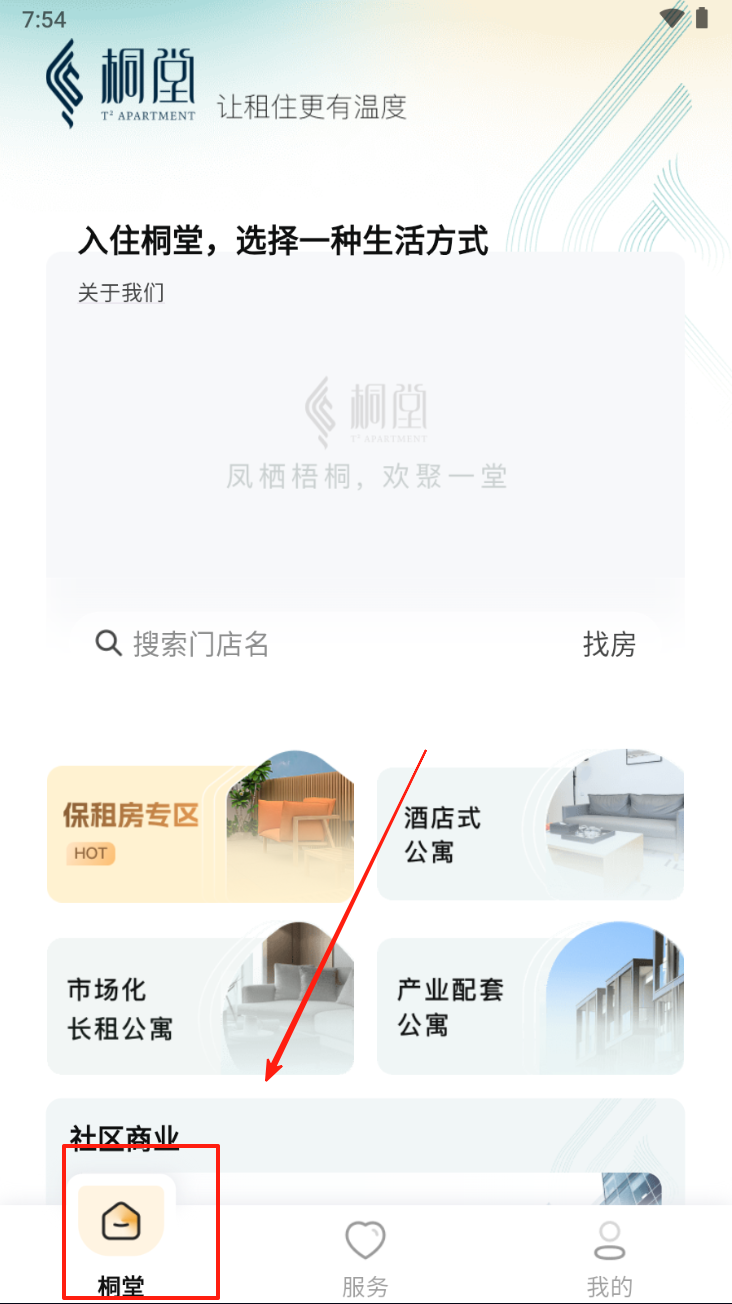Switch to the 服务 tab
Screen dimensions: 732x1304
point(365,1257)
